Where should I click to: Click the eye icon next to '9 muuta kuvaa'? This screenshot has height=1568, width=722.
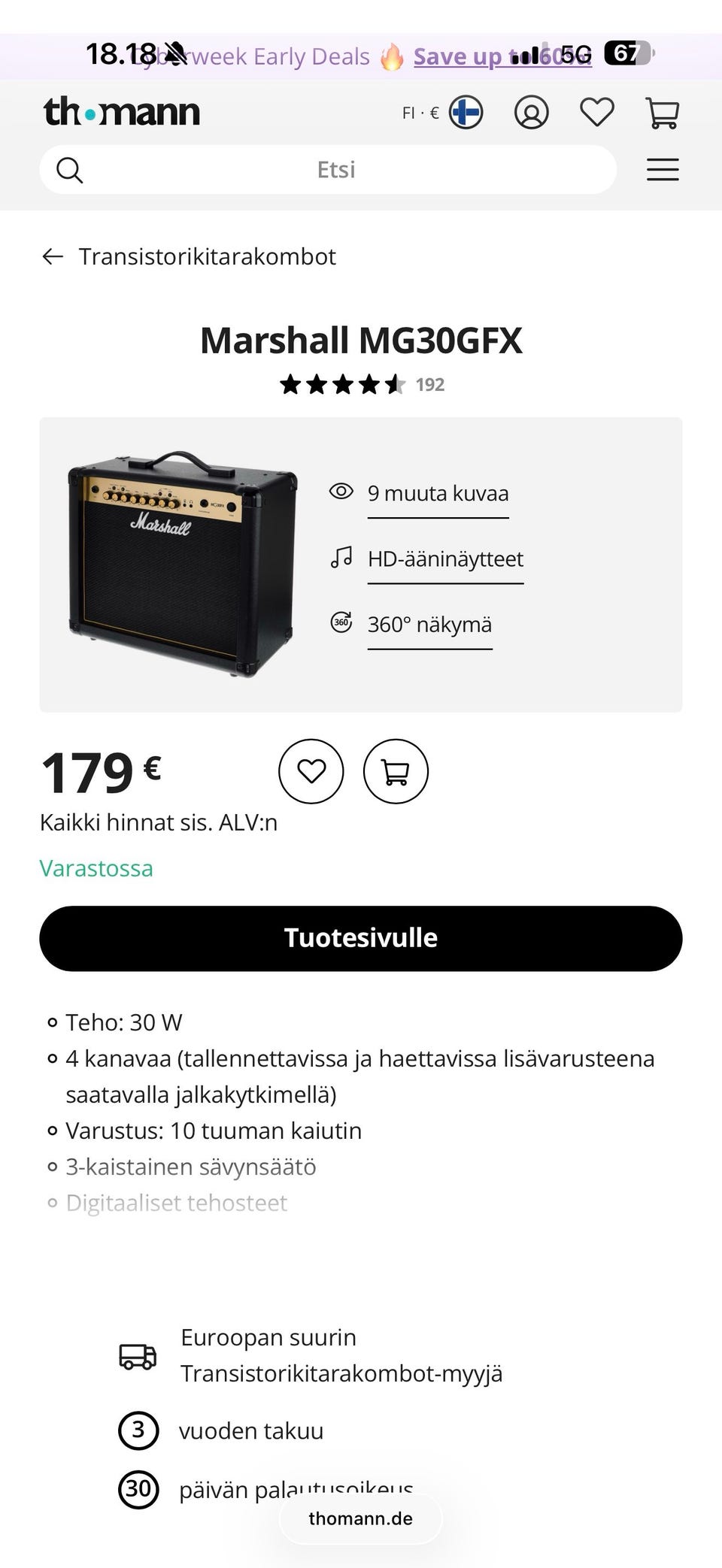tap(341, 492)
